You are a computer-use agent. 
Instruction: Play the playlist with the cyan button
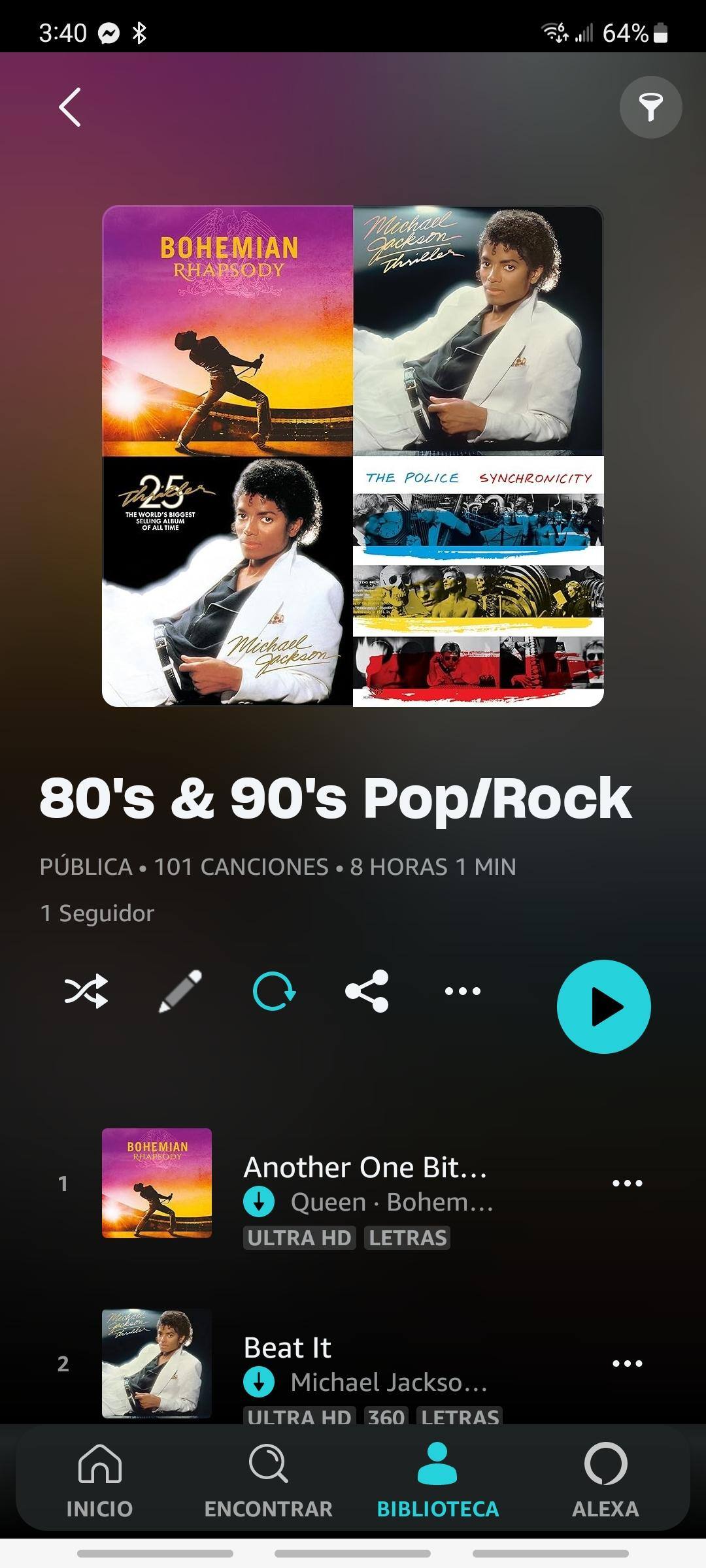click(x=603, y=1007)
